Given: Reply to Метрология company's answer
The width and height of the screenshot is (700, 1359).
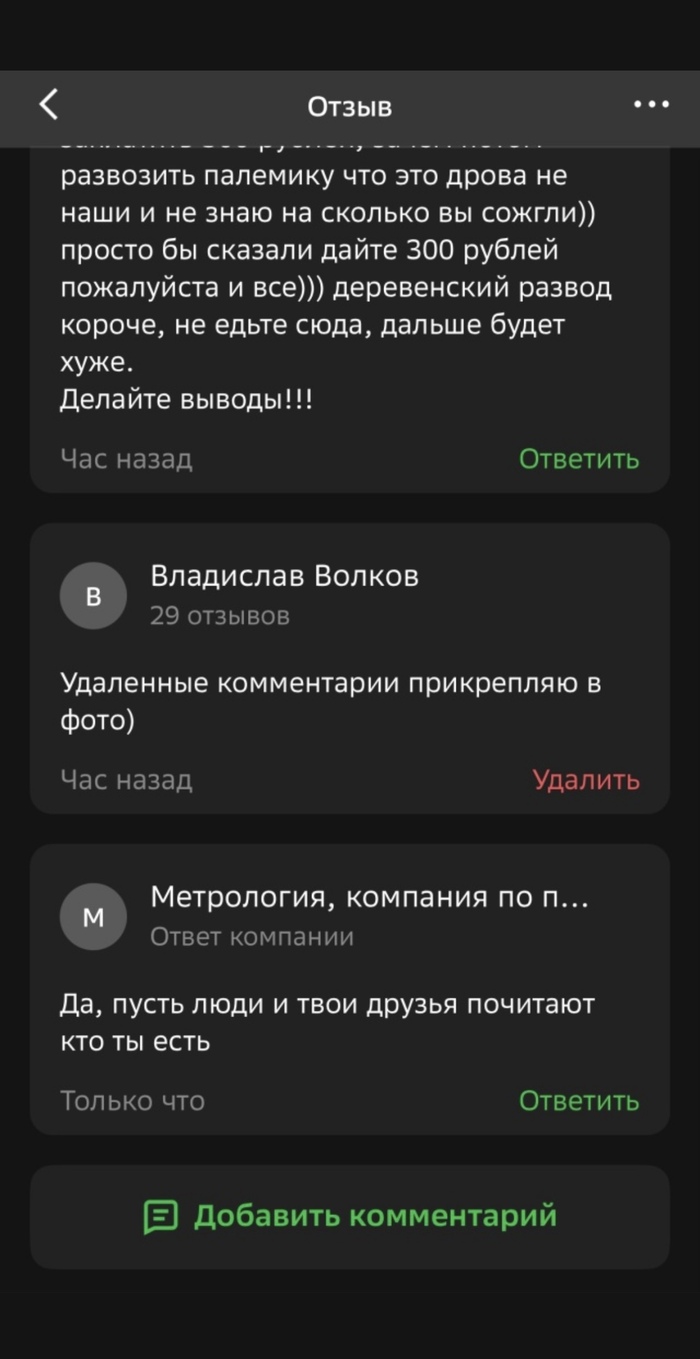Looking at the screenshot, I should [x=579, y=1101].
